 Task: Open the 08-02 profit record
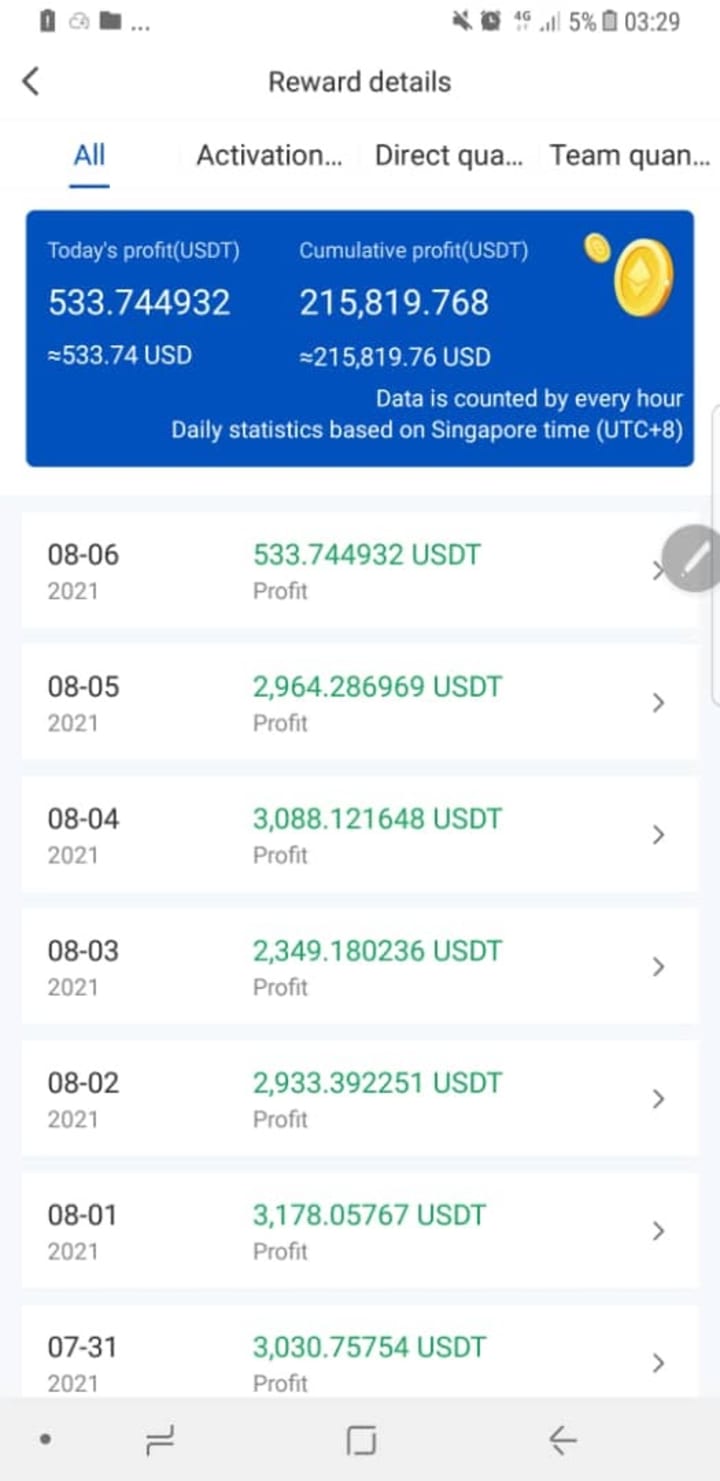tap(360, 1099)
